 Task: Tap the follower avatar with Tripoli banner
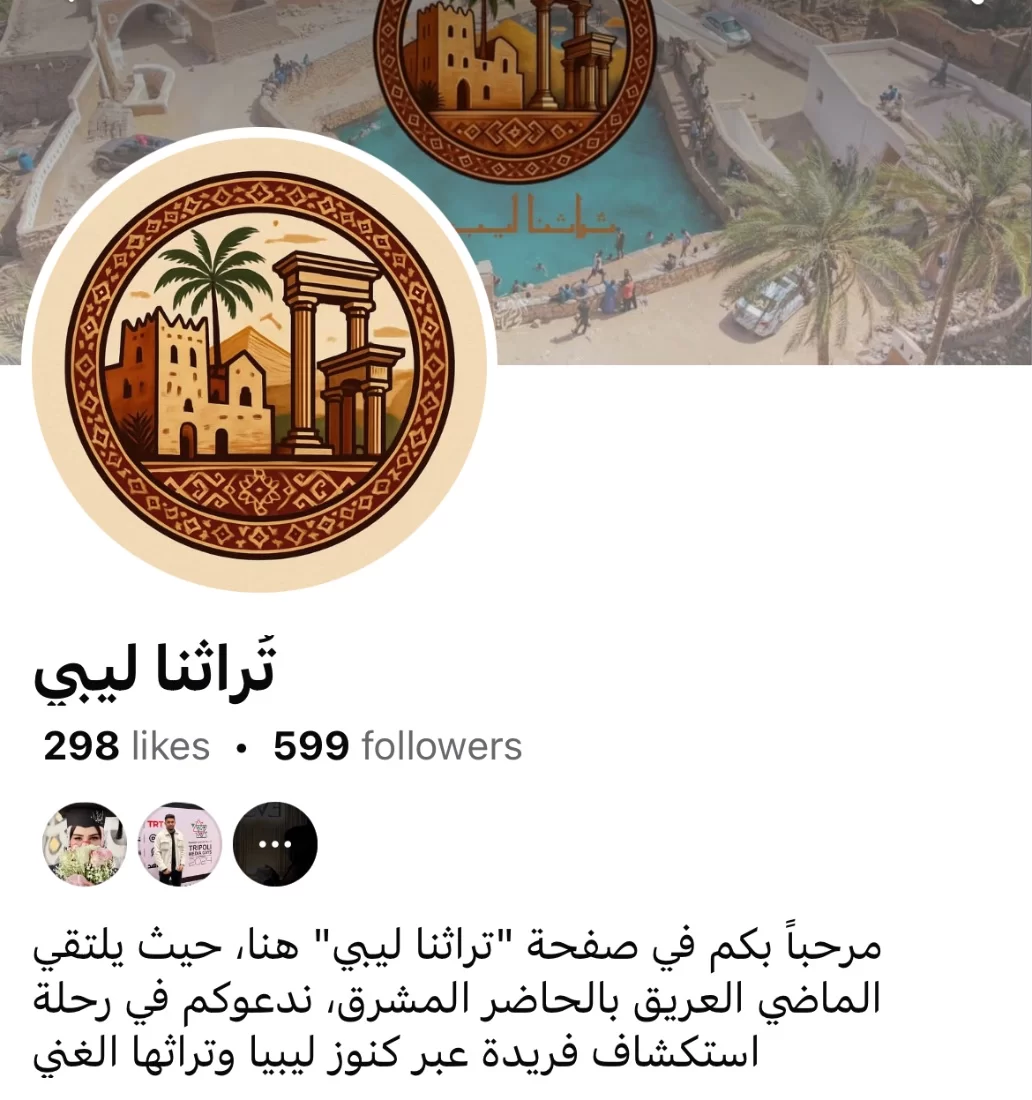click(x=179, y=844)
